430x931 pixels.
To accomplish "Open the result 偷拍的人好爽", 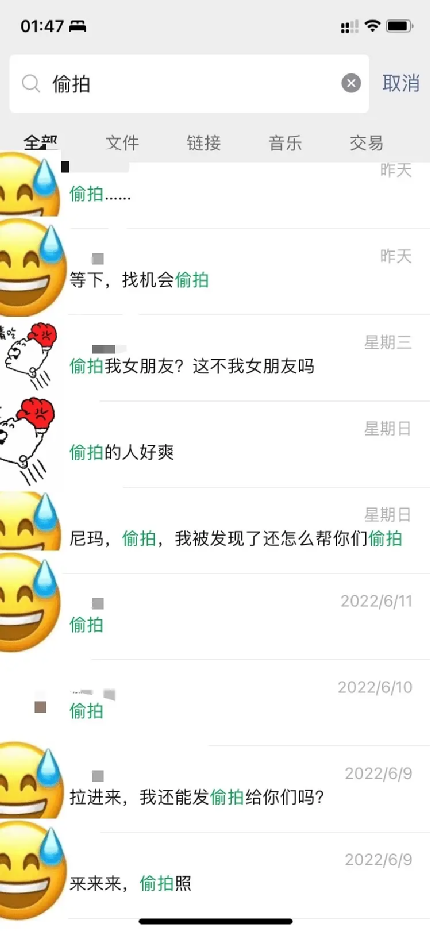I will point(215,444).
